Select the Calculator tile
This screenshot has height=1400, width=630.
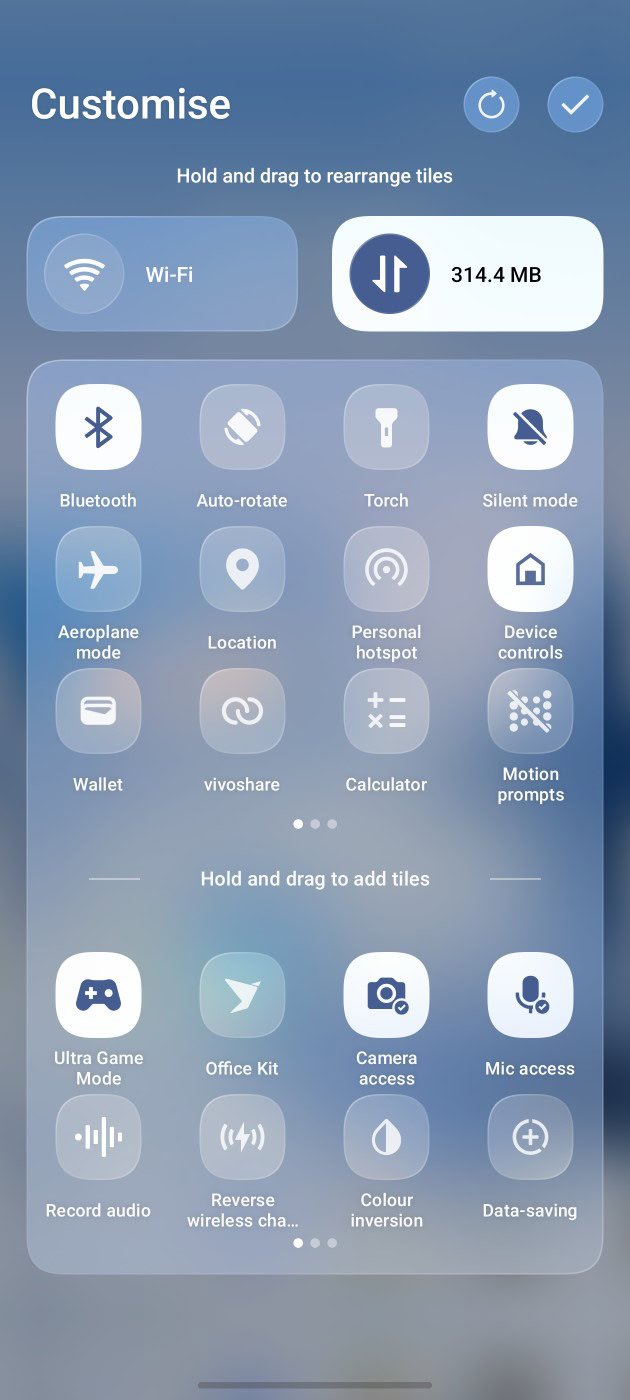pyautogui.click(x=386, y=711)
